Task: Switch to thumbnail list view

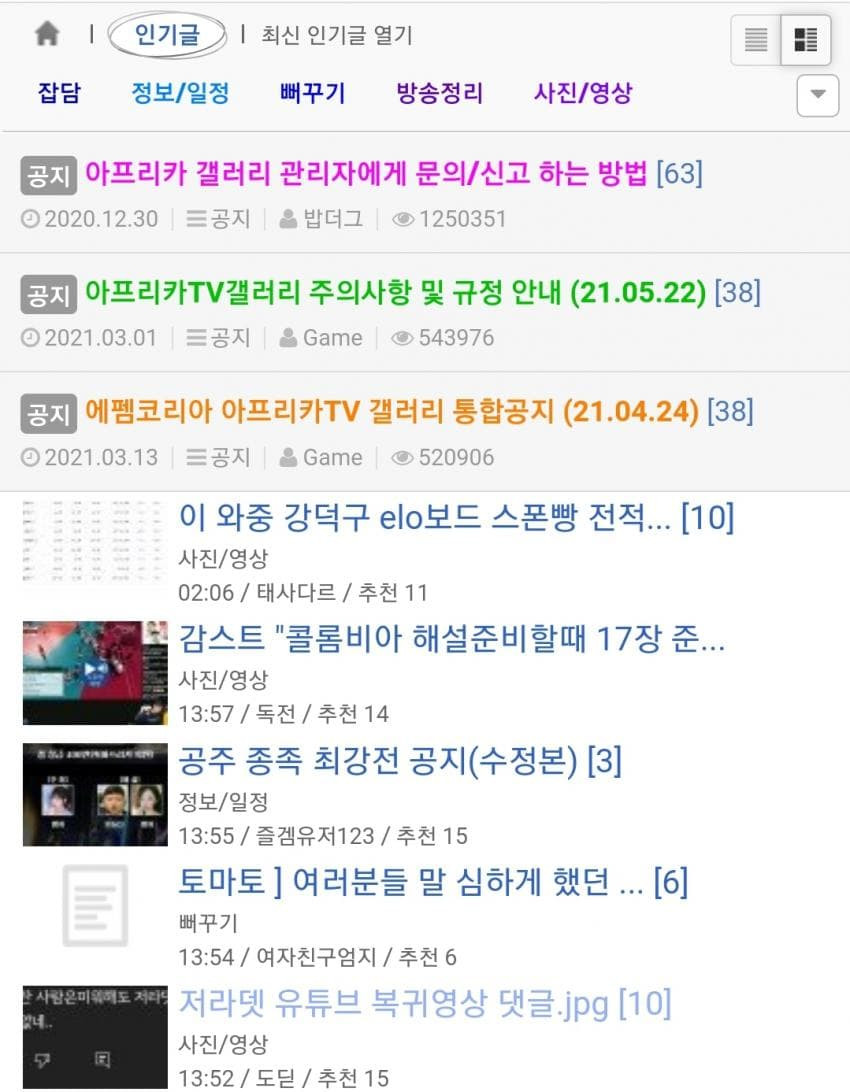Action: pos(805,40)
